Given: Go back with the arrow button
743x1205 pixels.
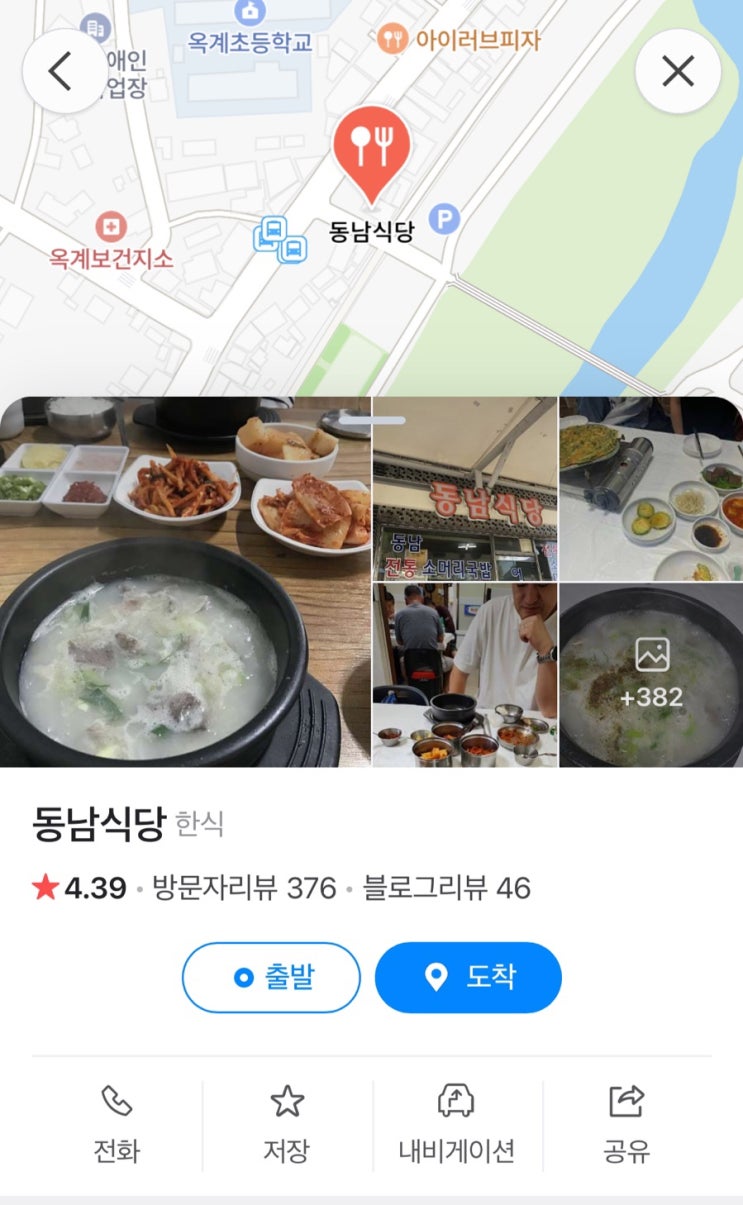Looking at the screenshot, I should [63, 71].
